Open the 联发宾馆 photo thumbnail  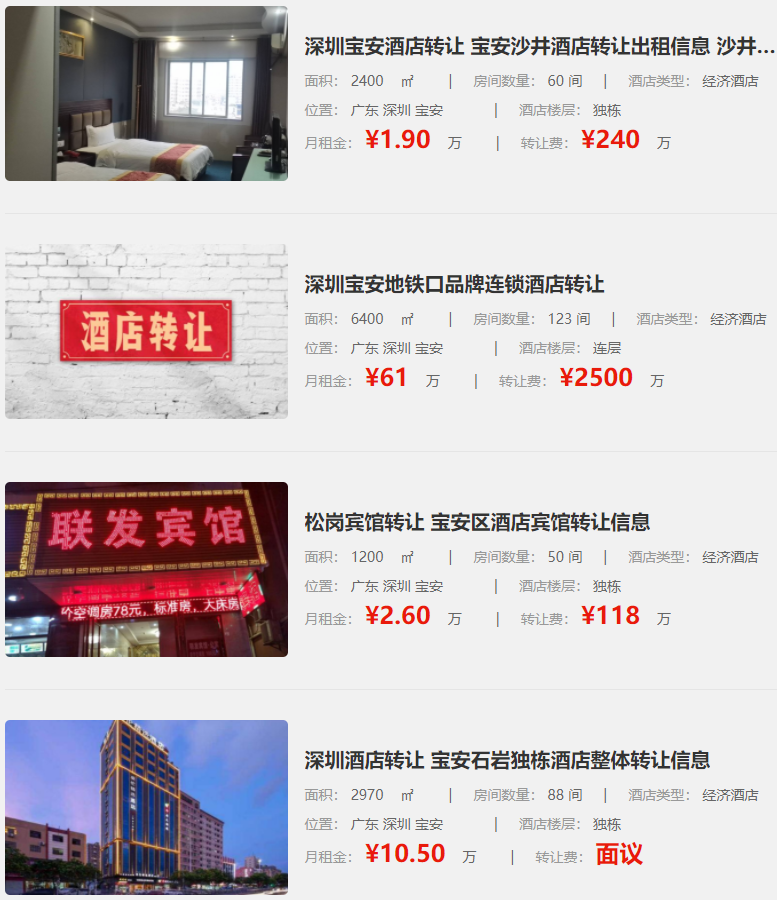(x=146, y=569)
